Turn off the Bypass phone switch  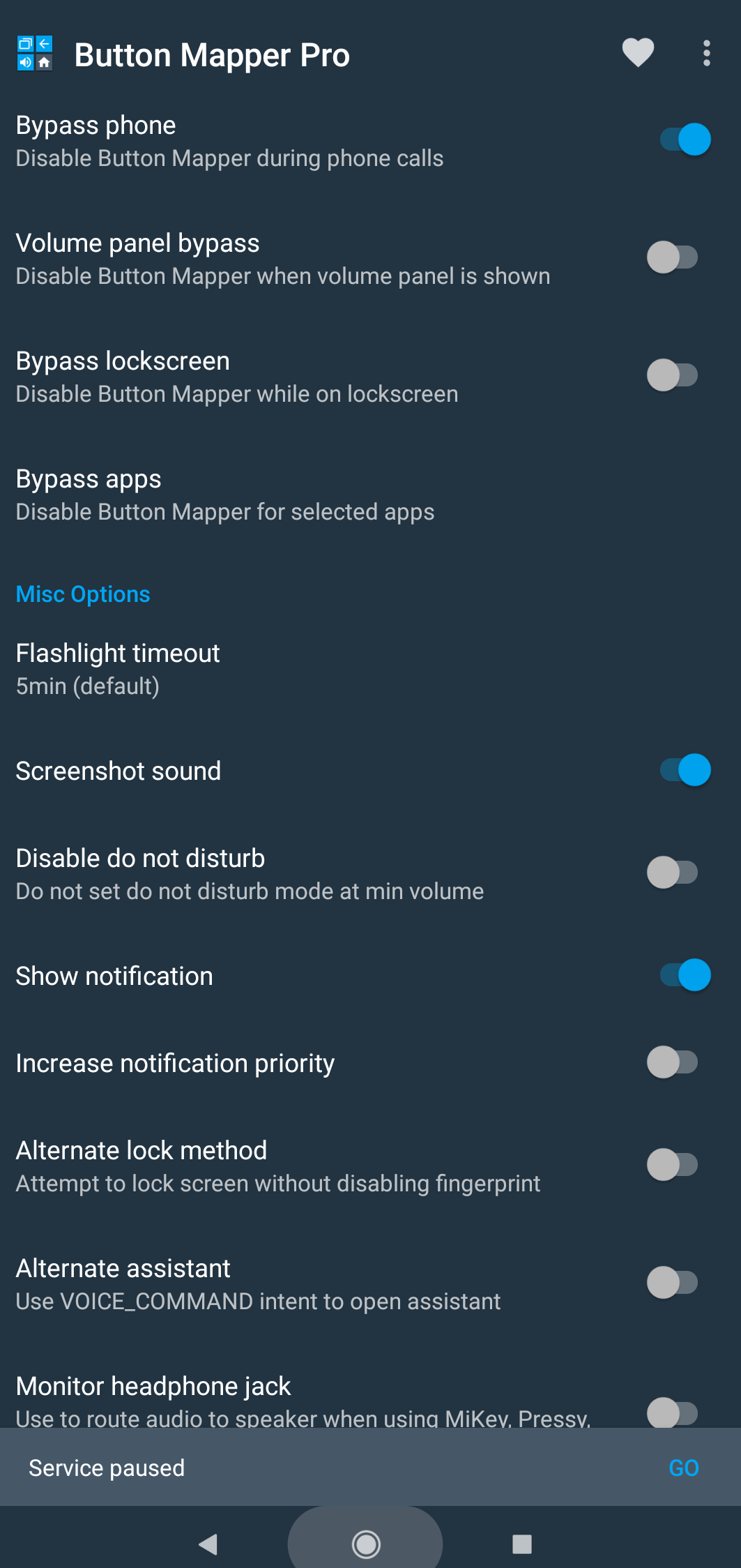pyautogui.click(x=685, y=140)
